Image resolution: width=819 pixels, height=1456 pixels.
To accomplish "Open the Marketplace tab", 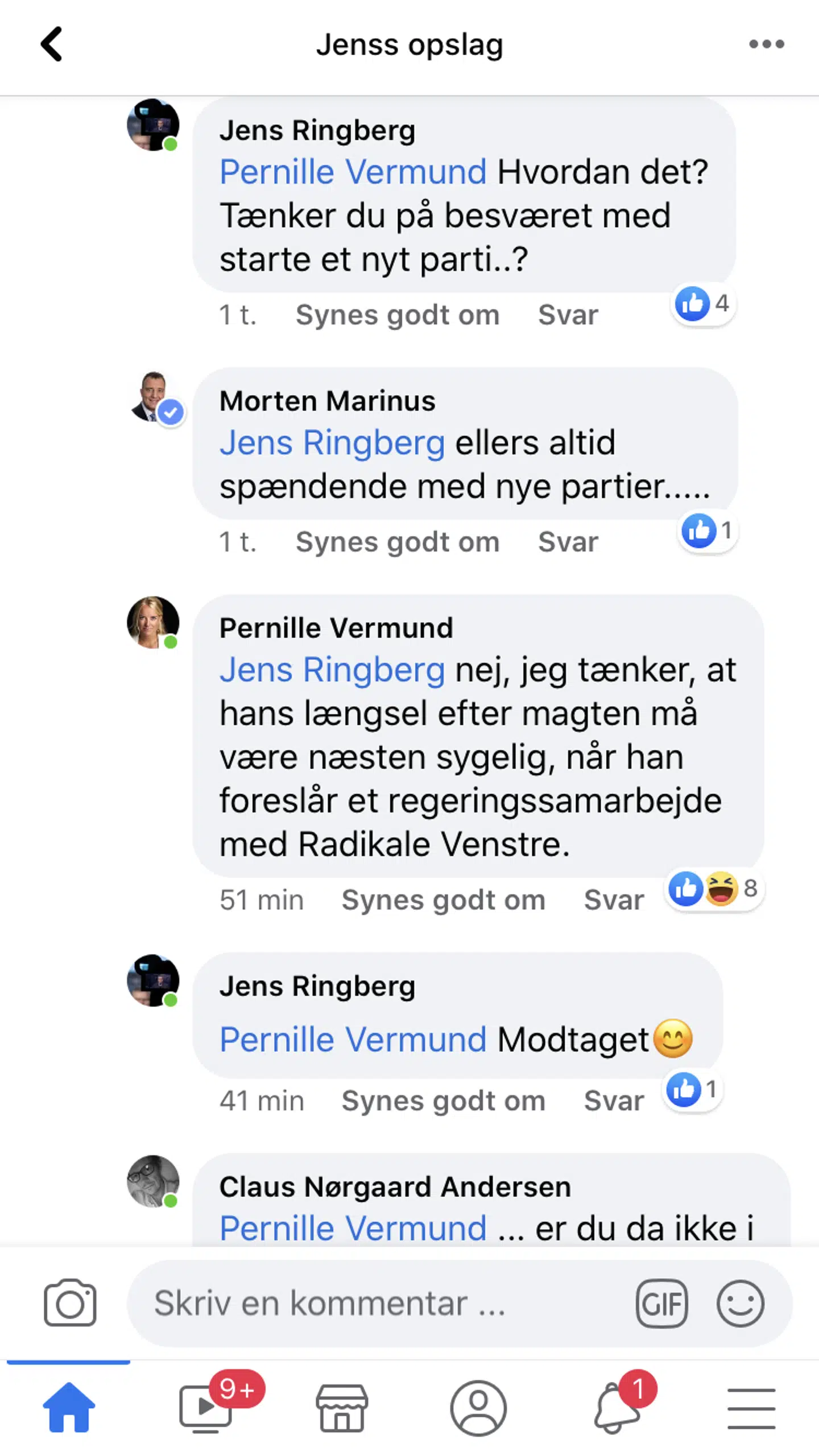I will tap(342, 1407).
